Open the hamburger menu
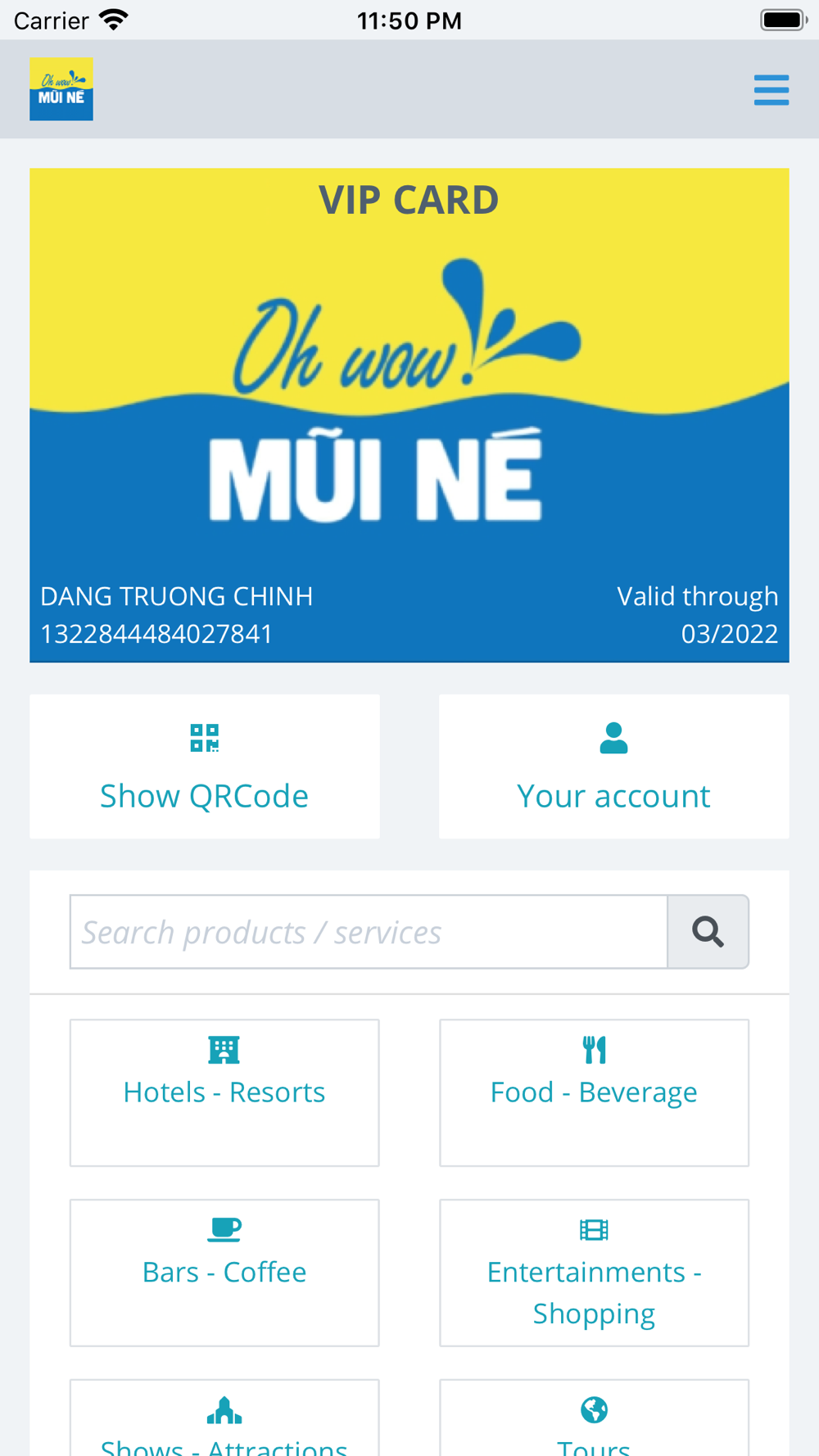The image size is (819, 1456). coord(771,90)
